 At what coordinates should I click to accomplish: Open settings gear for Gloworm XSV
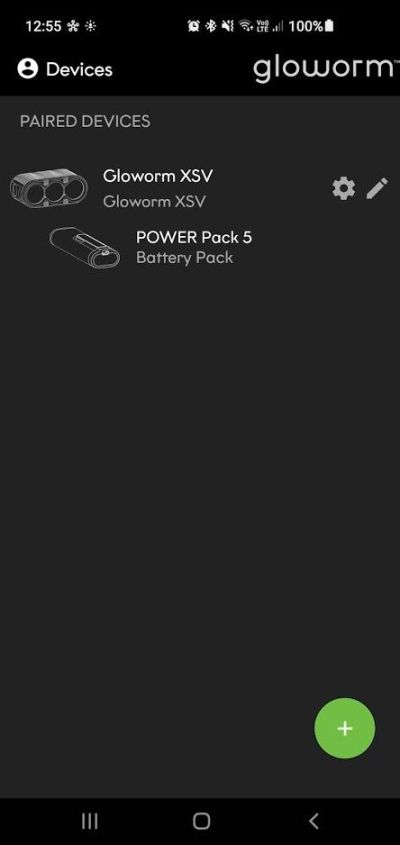click(x=343, y=189)
